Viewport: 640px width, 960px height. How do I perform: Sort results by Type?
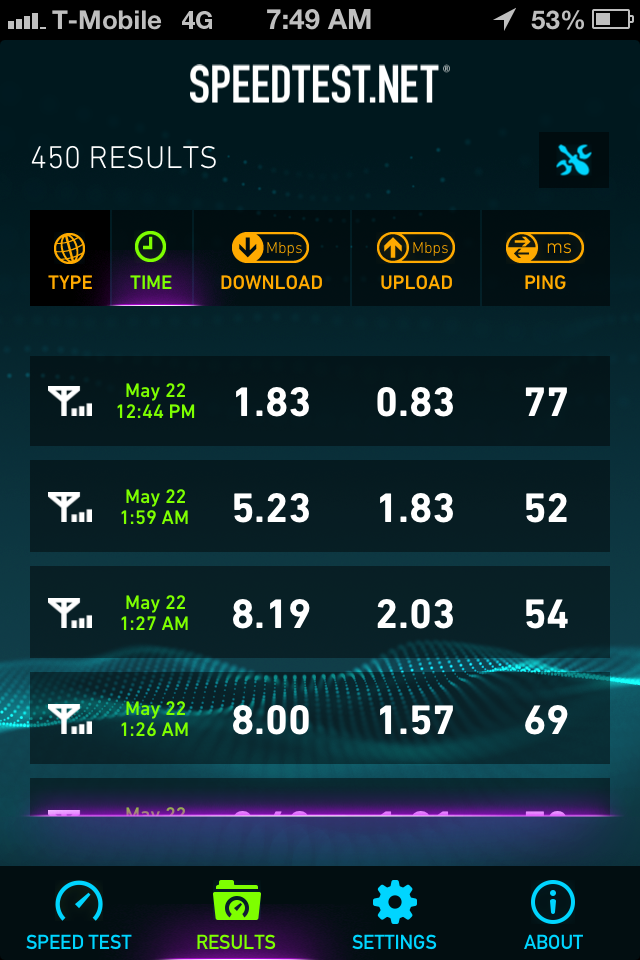(x=70, y=259)
